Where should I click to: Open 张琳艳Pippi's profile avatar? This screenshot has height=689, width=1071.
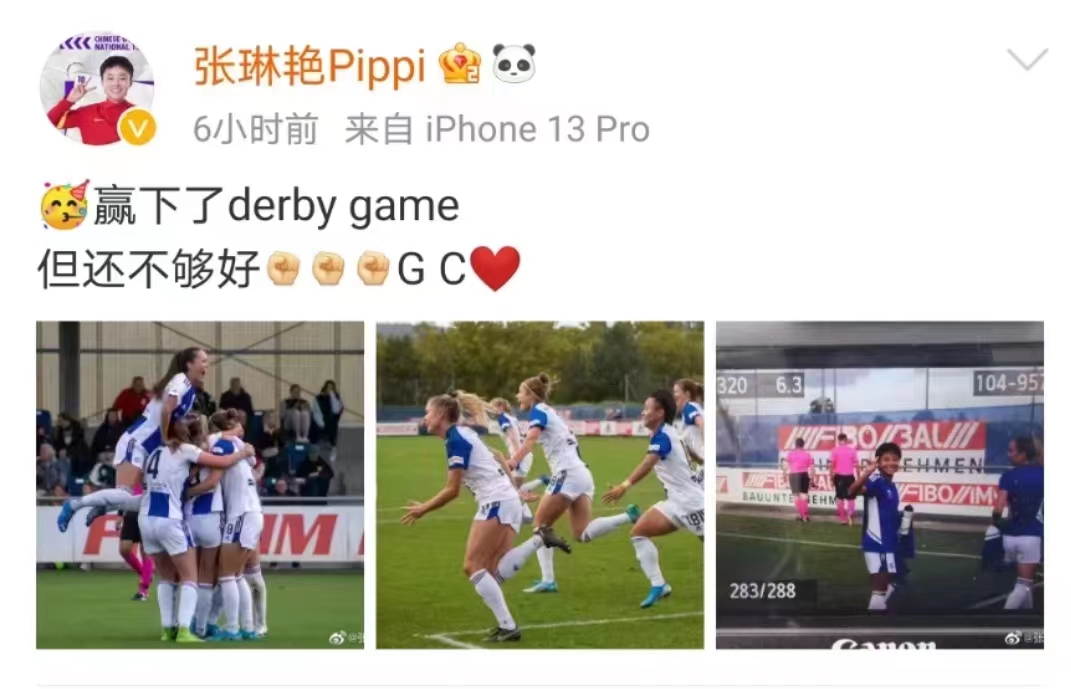click(97, 88)
